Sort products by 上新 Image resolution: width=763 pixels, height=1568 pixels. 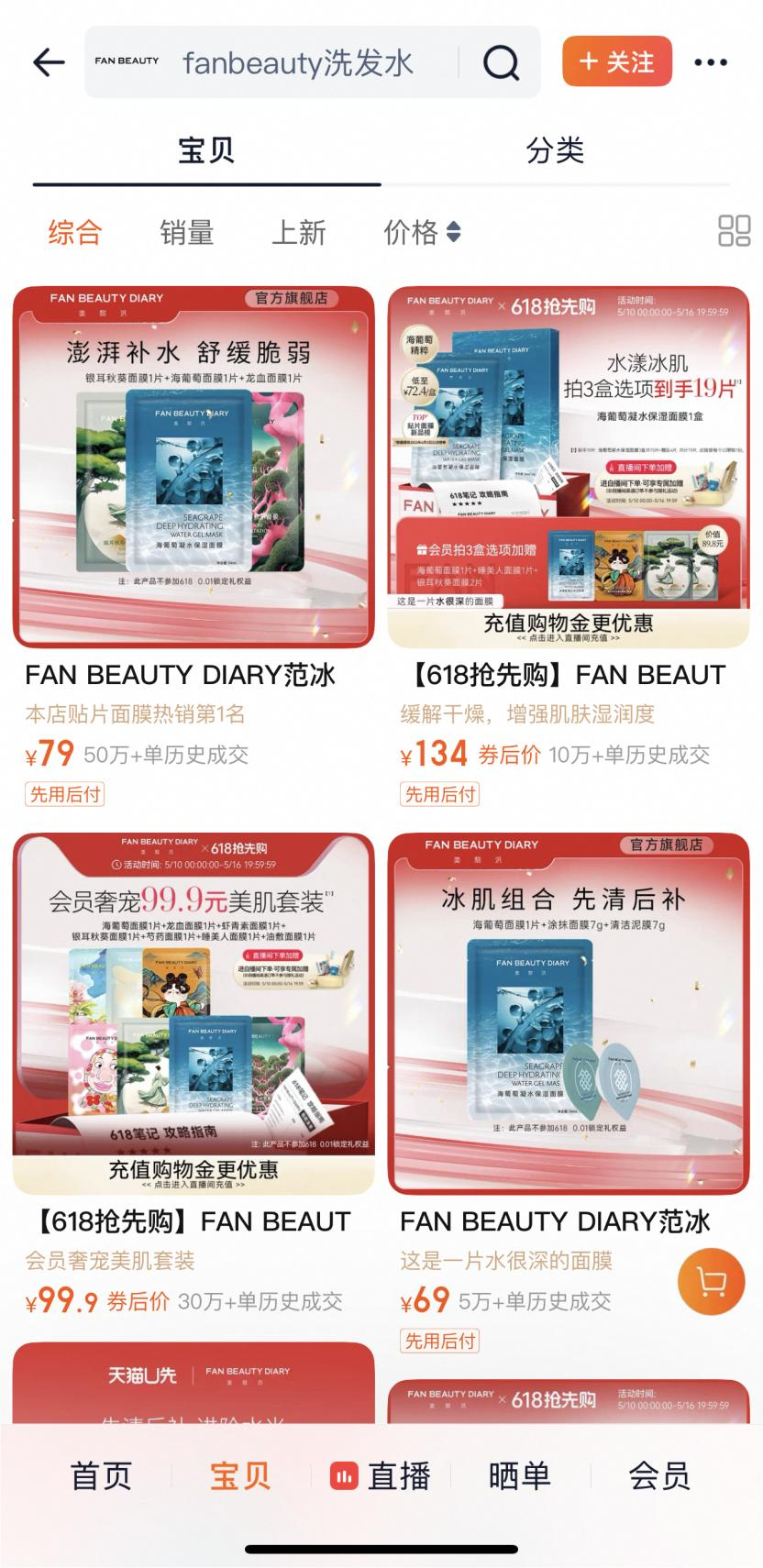click(299, 232)
